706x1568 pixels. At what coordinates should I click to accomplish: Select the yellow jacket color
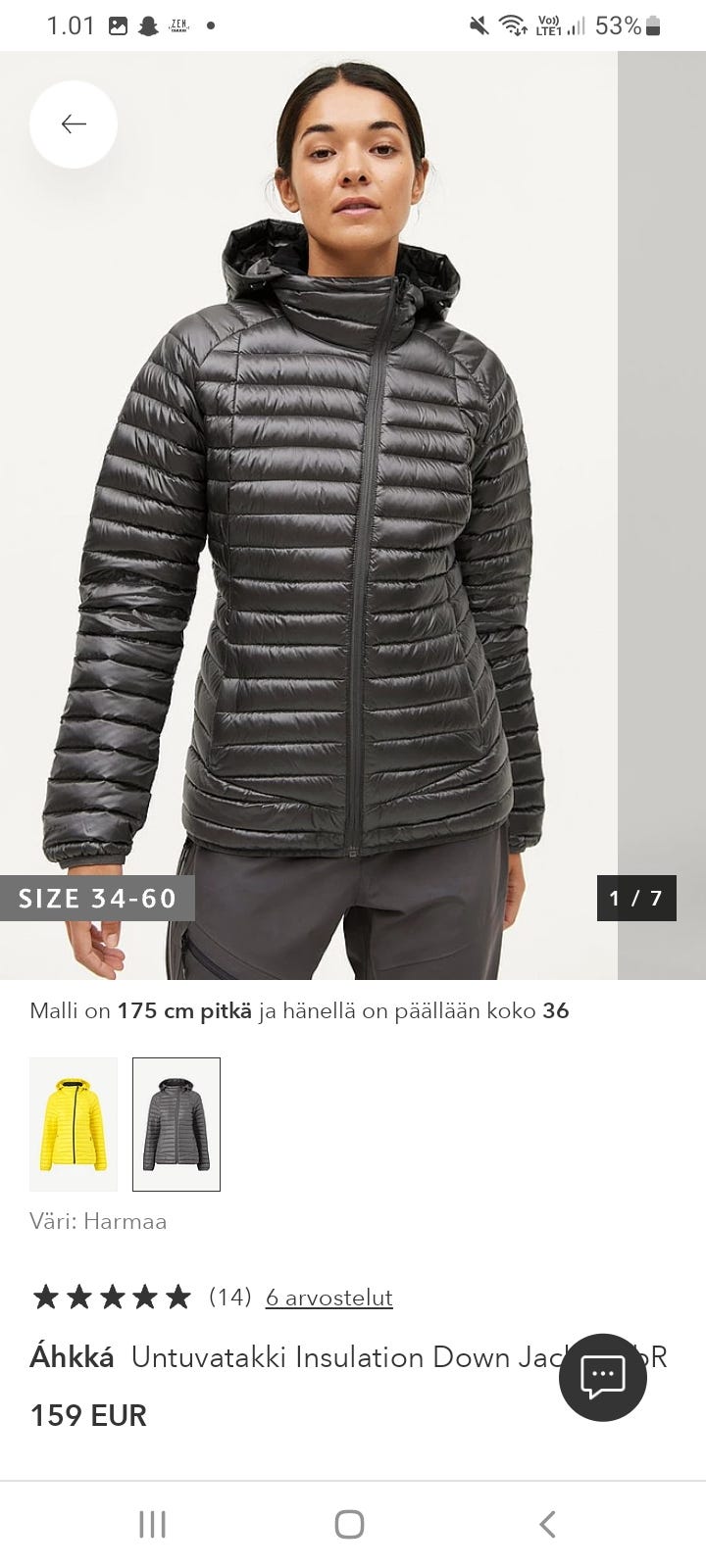pos(74,1124)
